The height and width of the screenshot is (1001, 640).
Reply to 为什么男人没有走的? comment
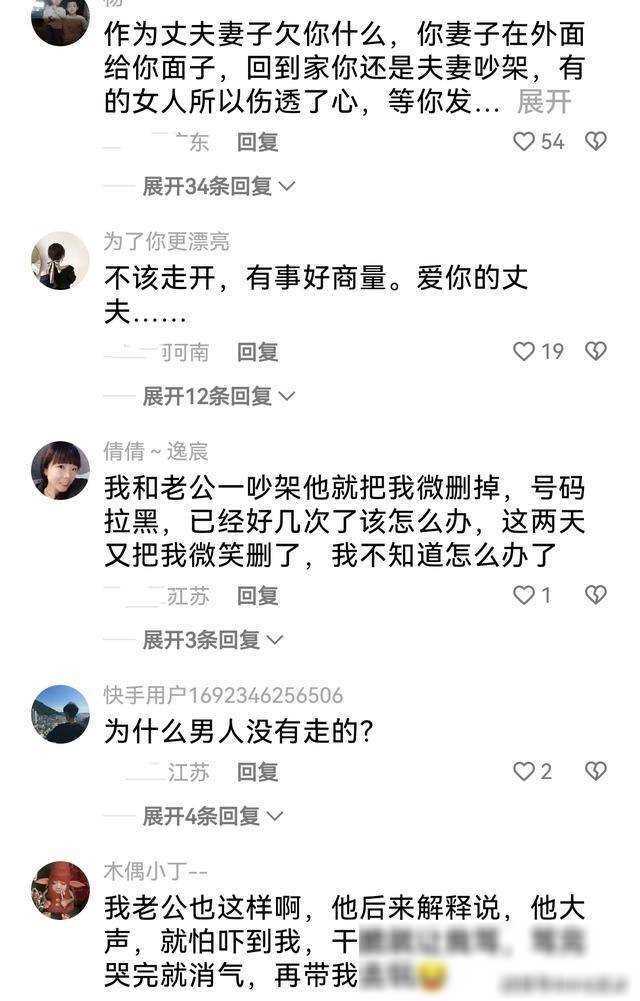(x=257, y=772)
